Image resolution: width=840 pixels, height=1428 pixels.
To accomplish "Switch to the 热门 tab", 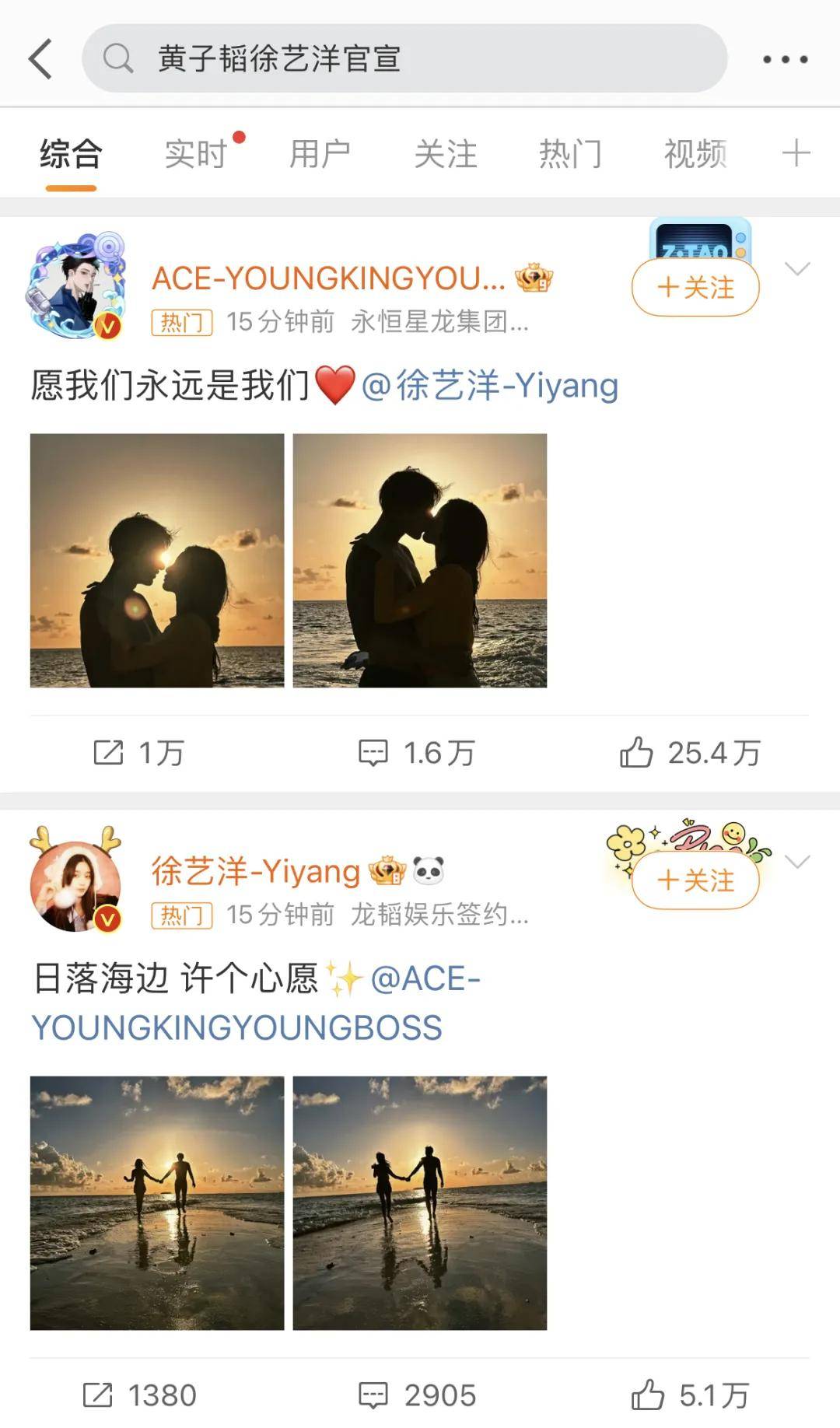I will (x=570, y=154).
